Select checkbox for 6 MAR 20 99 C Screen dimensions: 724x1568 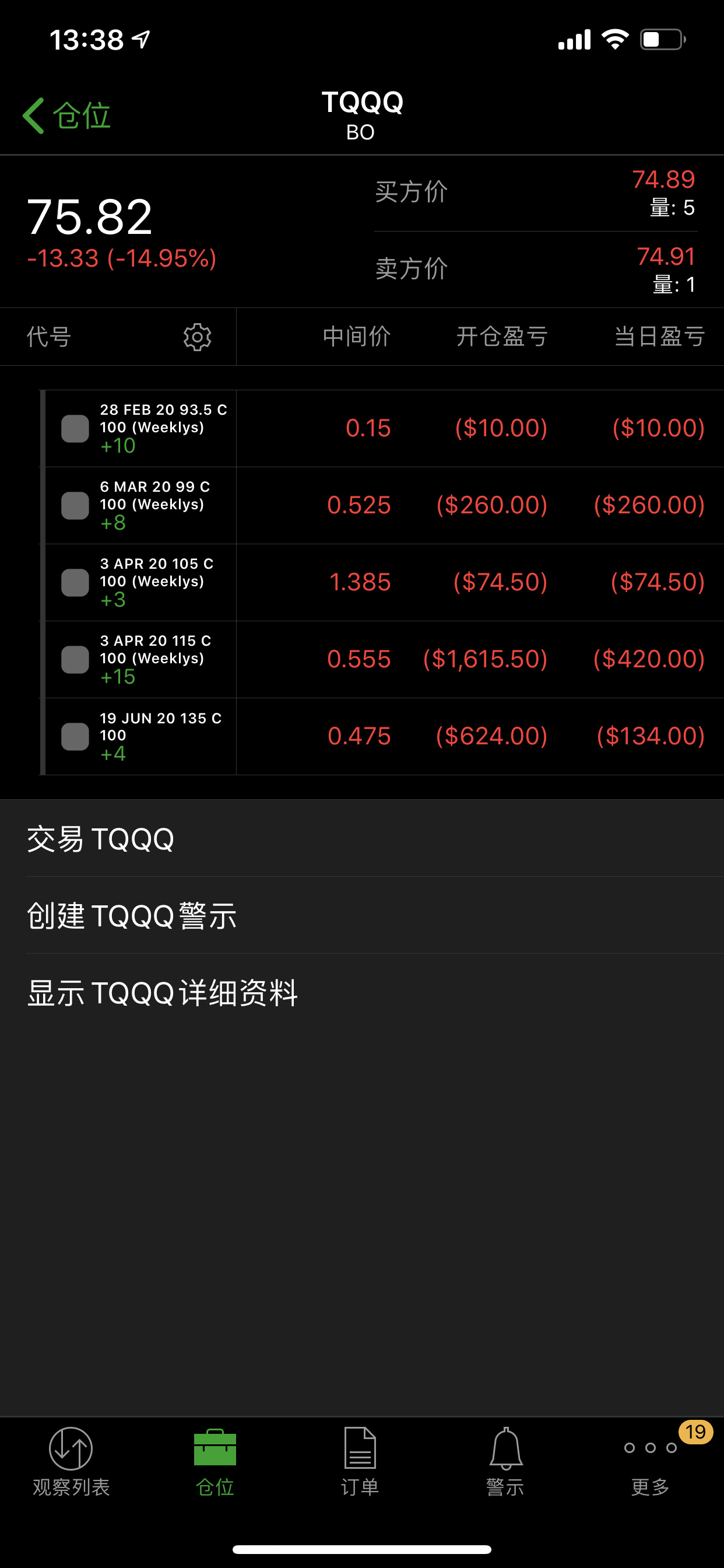click(x=75, y=505)
